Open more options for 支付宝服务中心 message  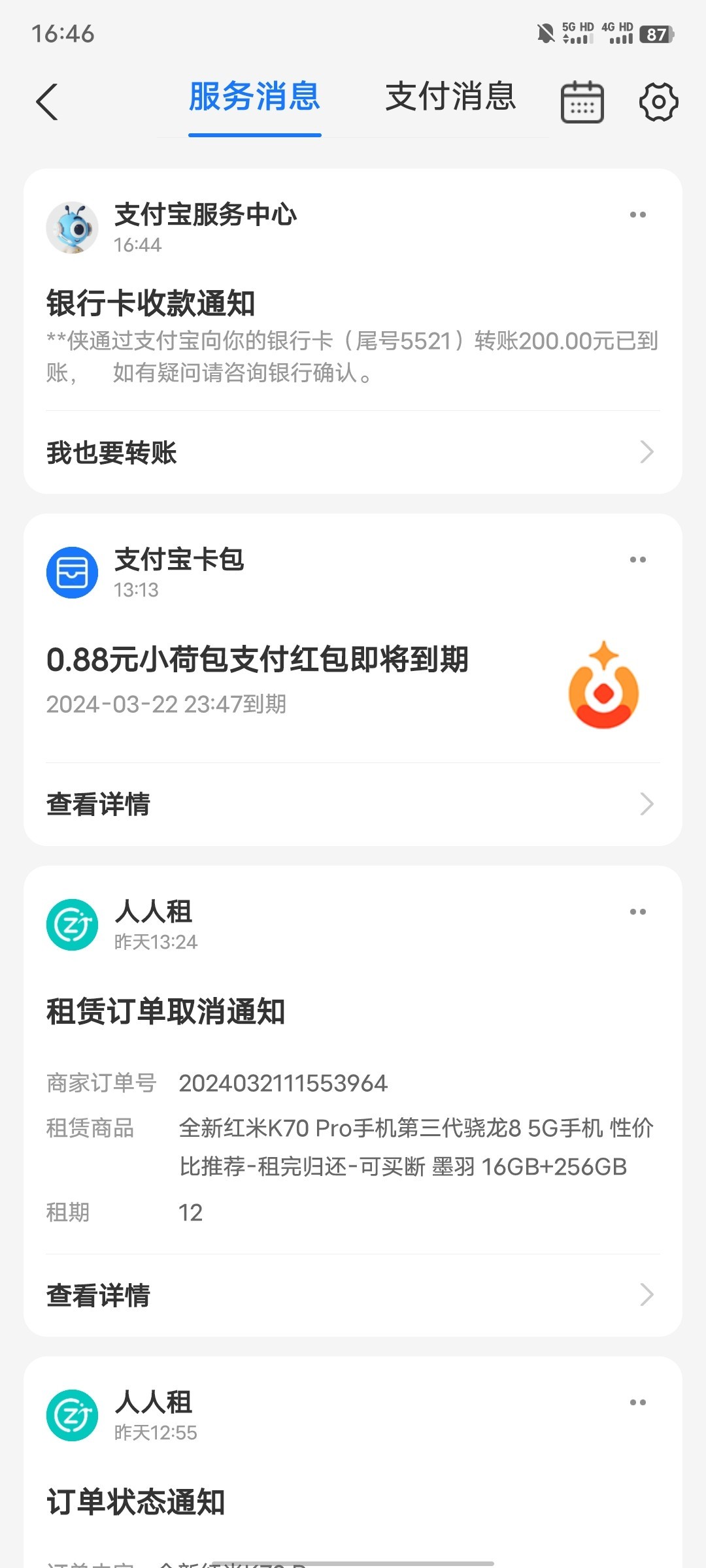637,215
